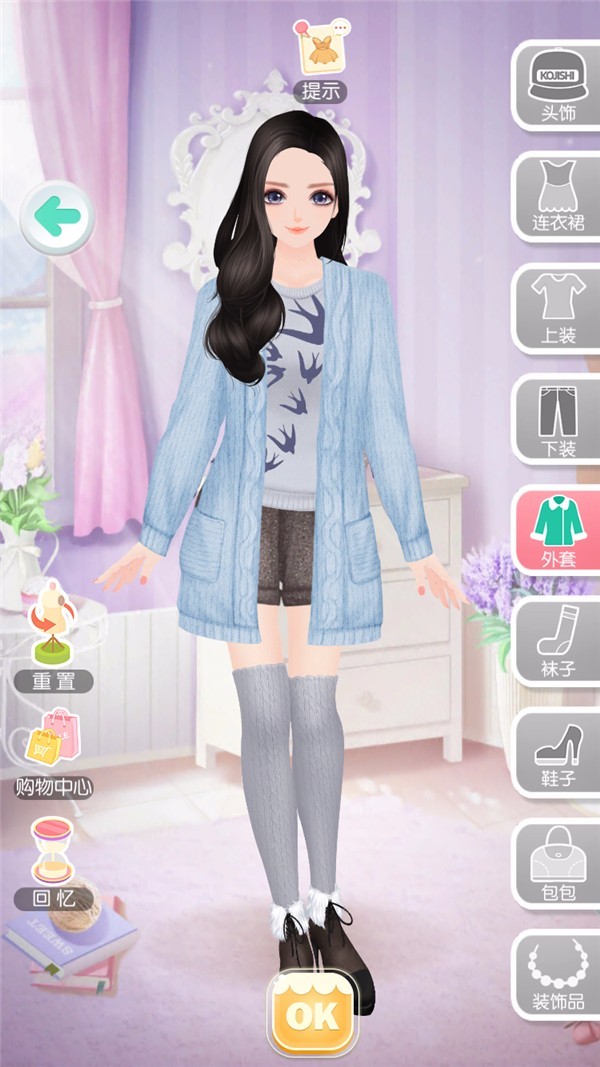The height and width of the screenshot is (1067, 600).
Task: Open the 包包 bag category
Action: (x=558, y=865)
